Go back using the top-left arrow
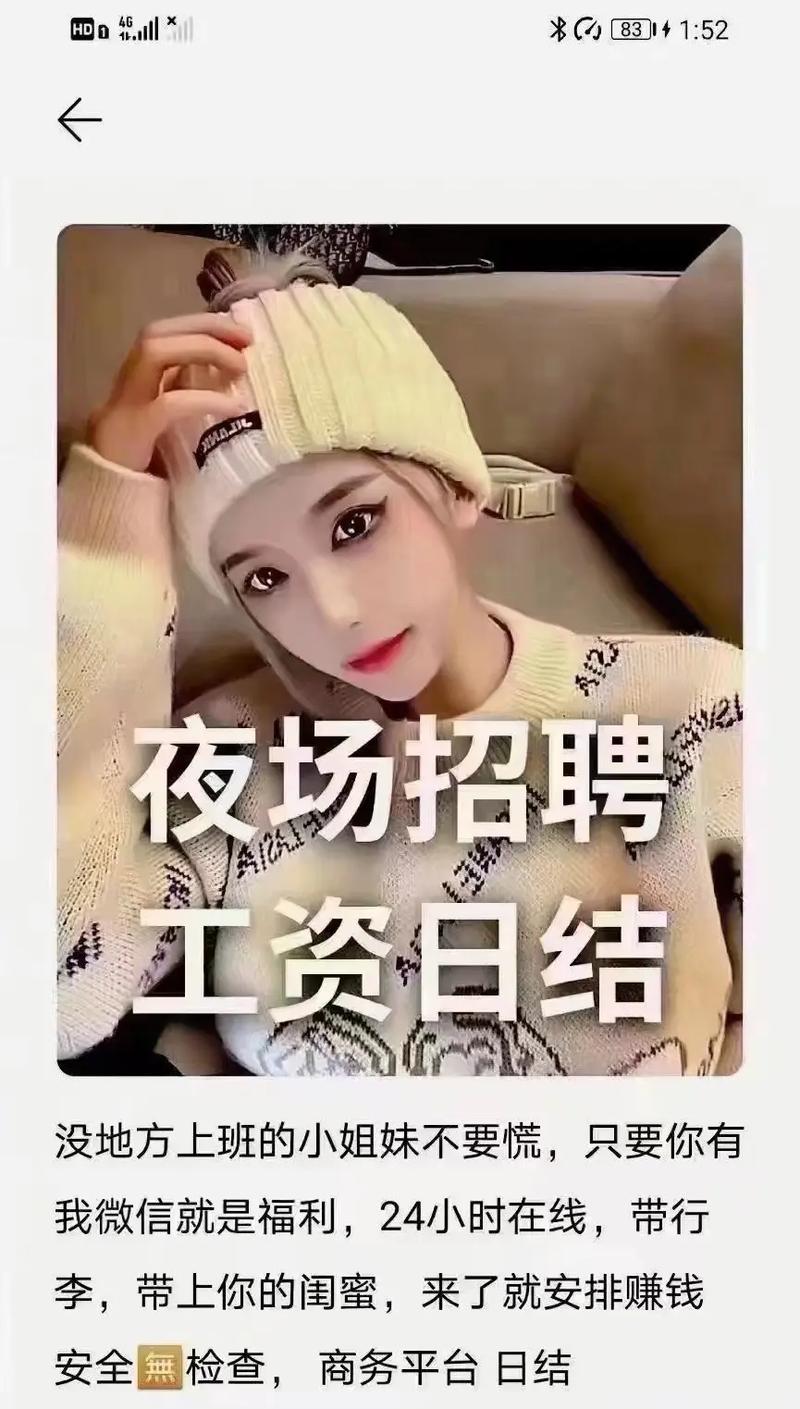 pos(79,122)
